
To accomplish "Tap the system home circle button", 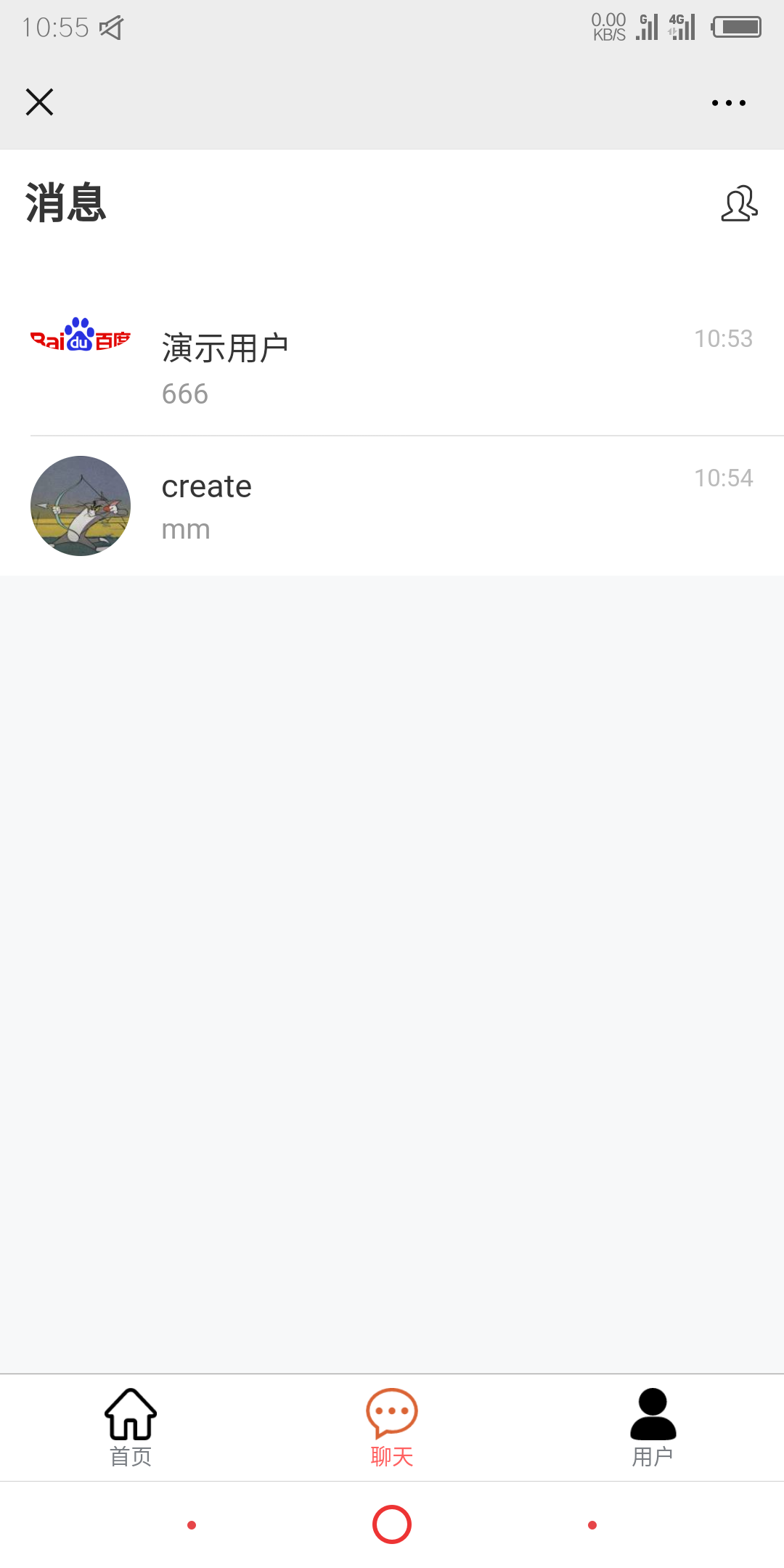I will (392, 1524).
